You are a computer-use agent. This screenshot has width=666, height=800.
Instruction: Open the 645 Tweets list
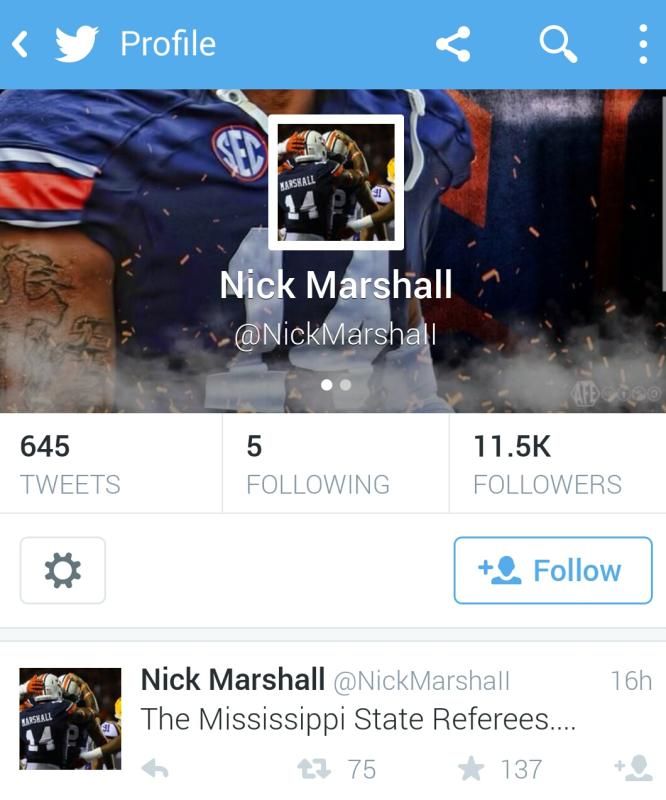(70, 464)
